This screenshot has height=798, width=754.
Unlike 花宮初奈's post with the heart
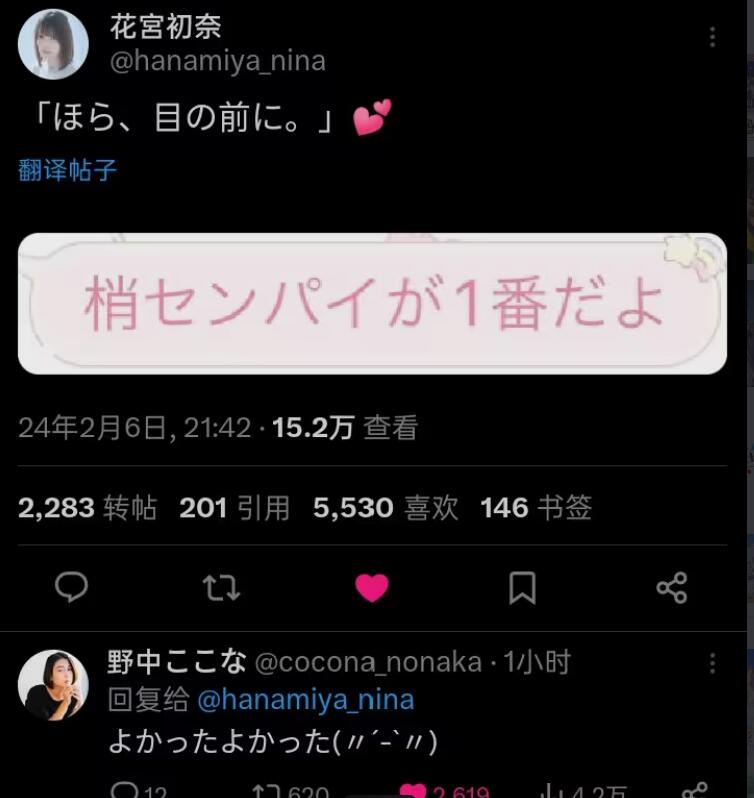point(372,587)
